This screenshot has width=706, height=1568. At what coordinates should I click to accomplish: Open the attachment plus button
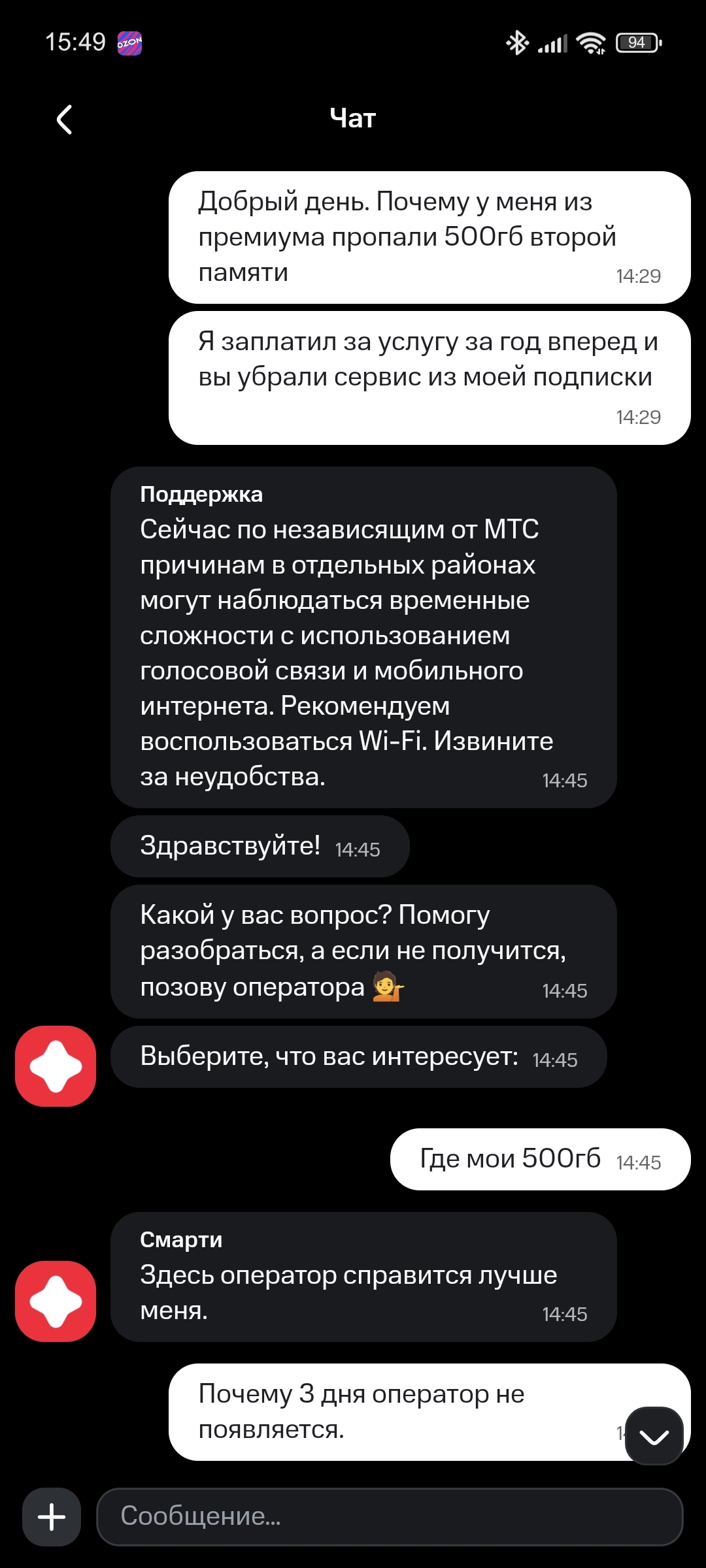click(x=52, y=1517)
